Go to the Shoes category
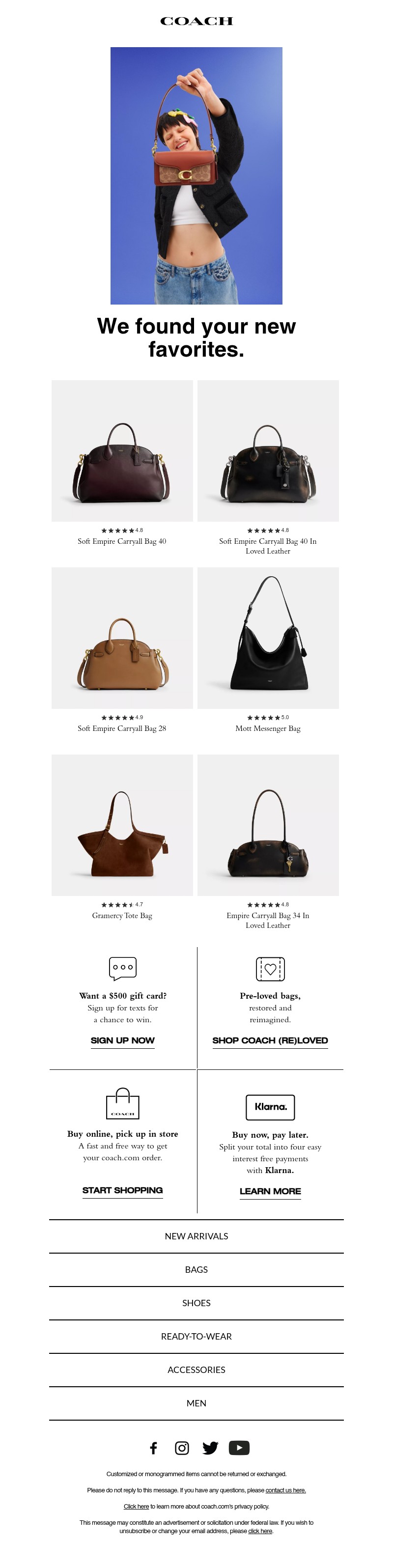 (196, 1303)
